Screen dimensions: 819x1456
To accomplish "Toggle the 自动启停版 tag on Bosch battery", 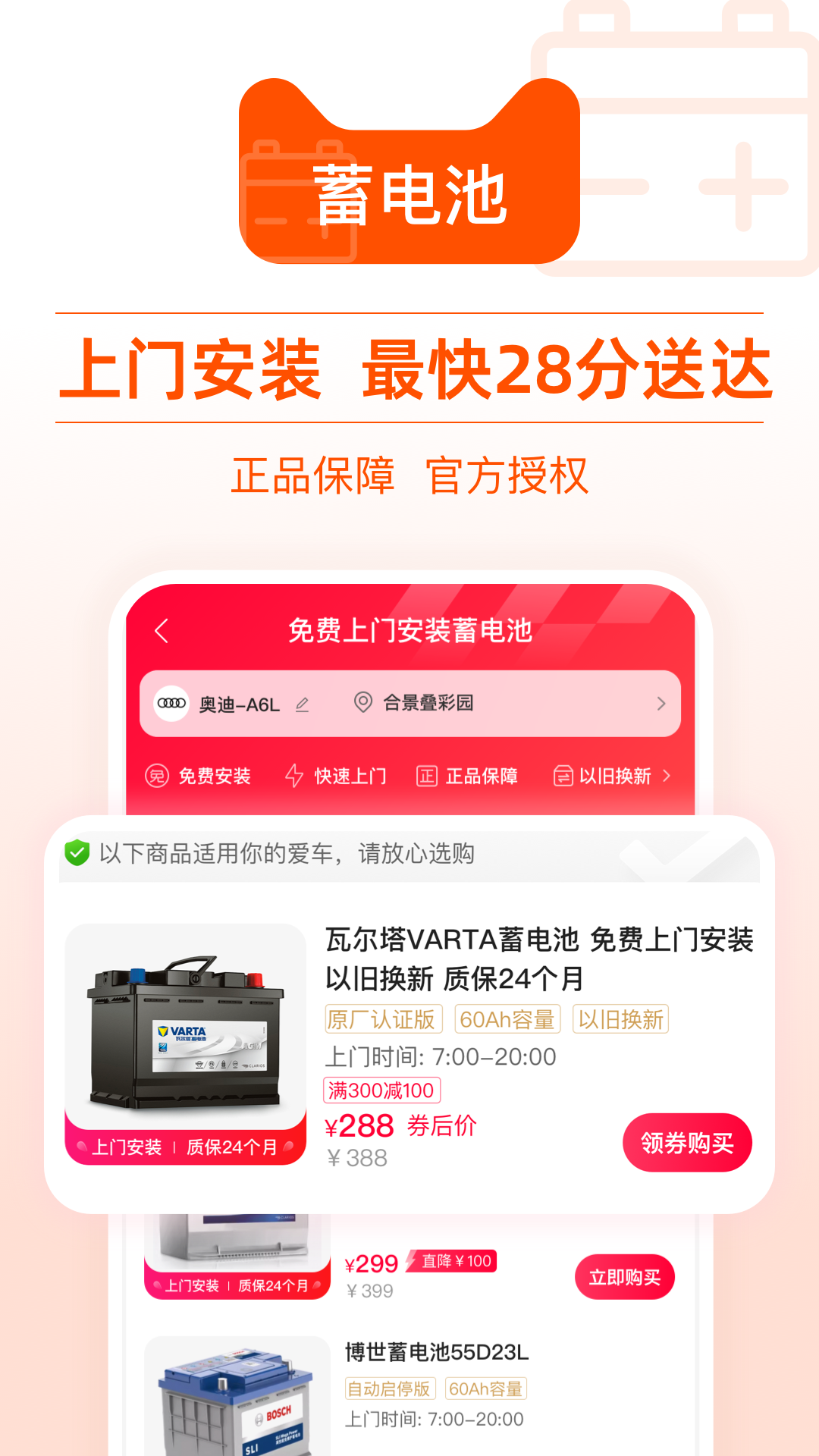I will point(389,1388).
